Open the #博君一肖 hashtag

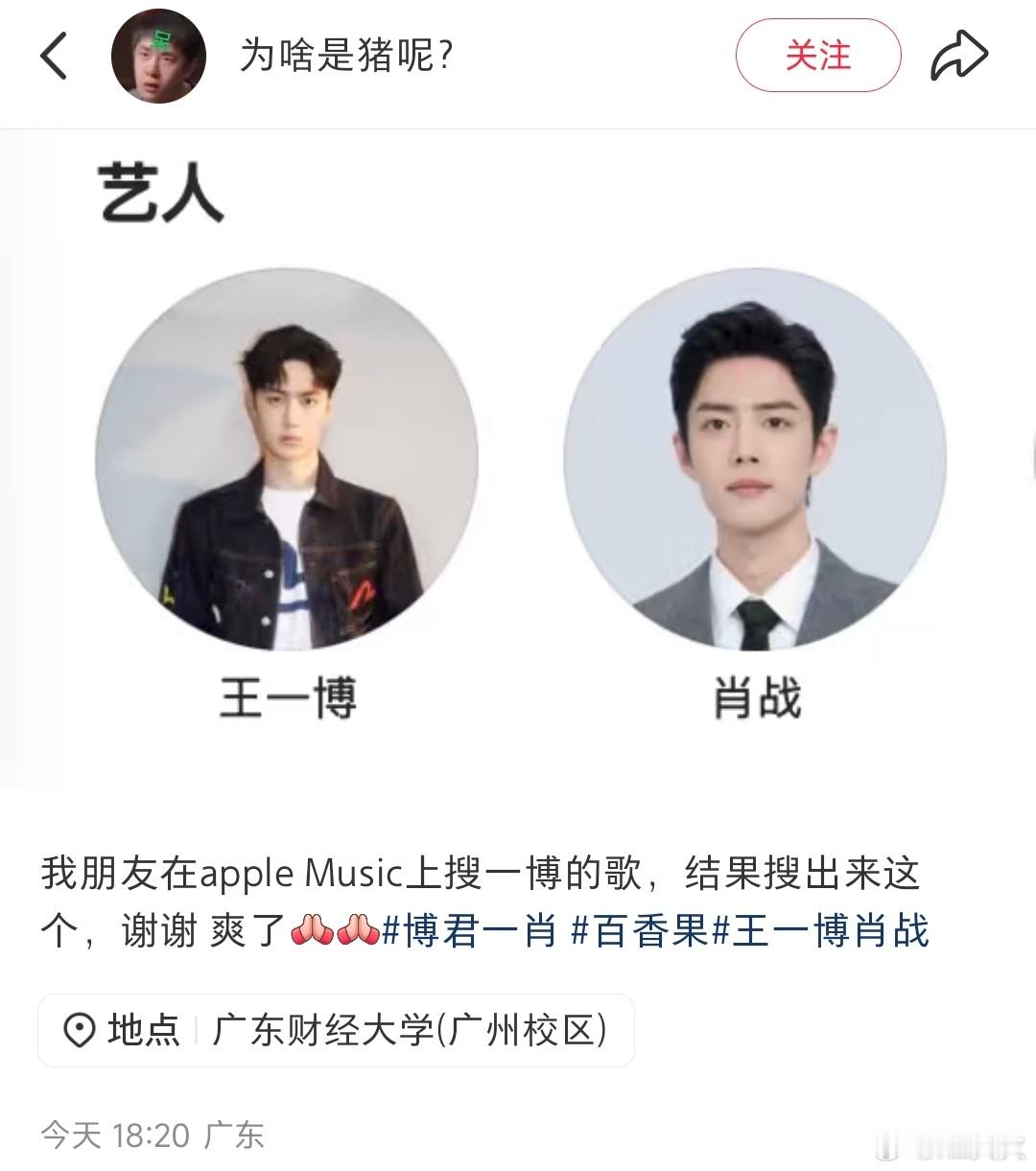coord(469,930)
